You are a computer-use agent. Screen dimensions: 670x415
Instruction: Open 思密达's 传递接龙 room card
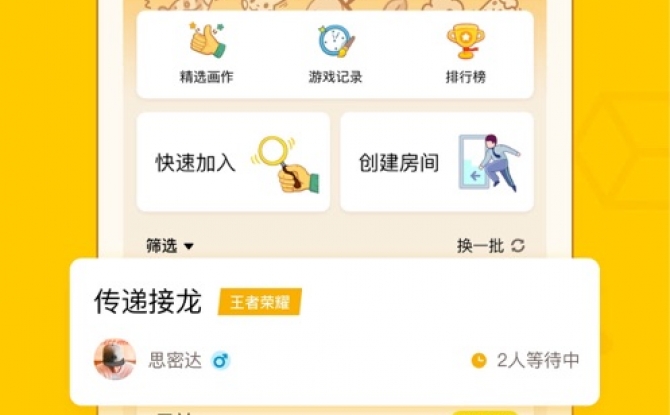tap(334, 330)
